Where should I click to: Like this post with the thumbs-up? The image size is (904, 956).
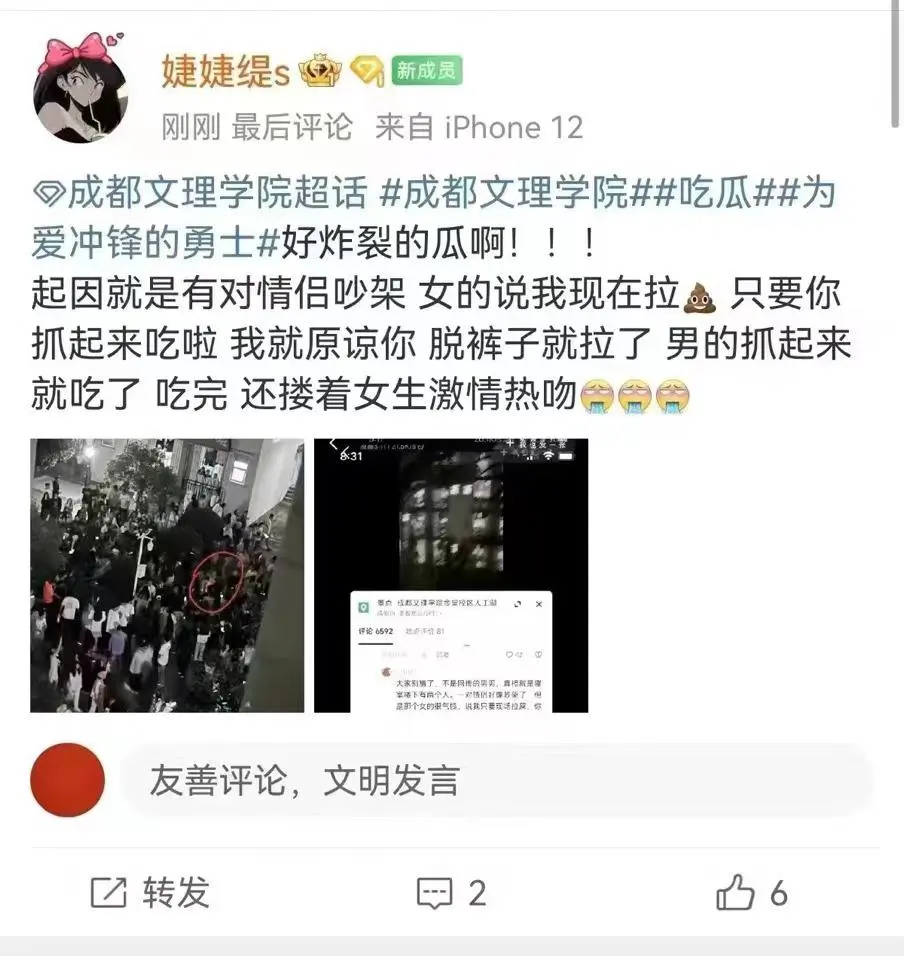[752, 892]
